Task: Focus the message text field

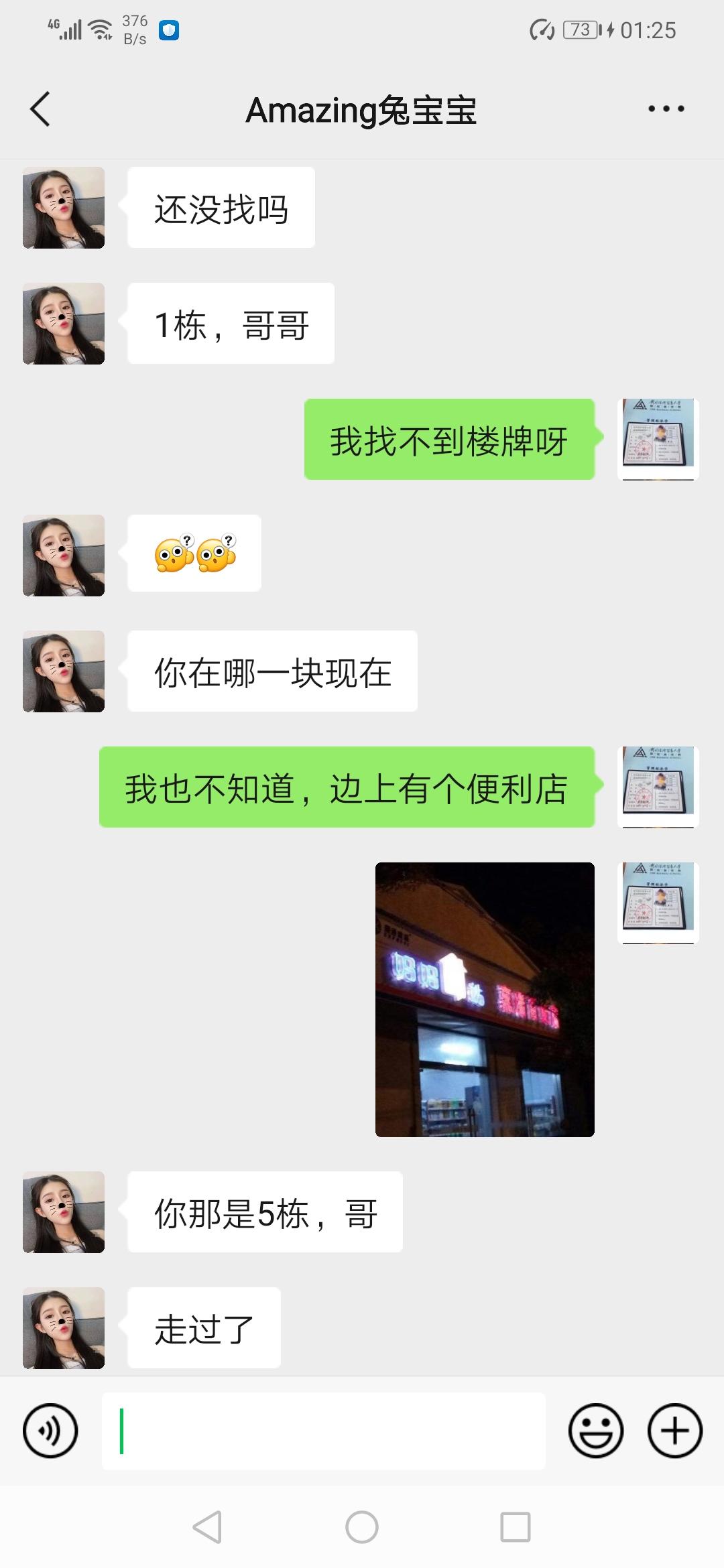Action: [x=323, y=1431]
